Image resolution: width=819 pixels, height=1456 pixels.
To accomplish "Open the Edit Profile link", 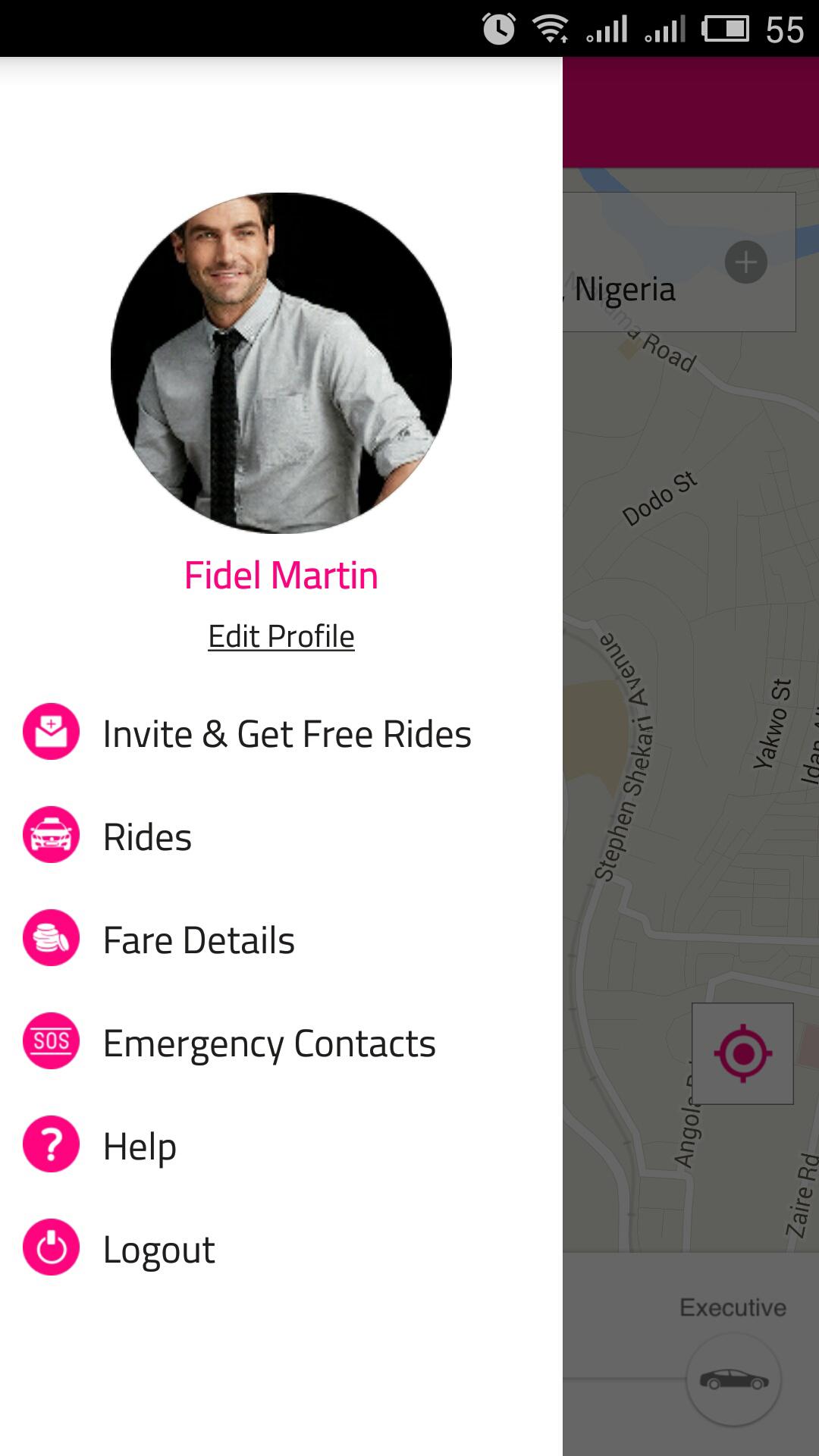I will pos(281,636).
